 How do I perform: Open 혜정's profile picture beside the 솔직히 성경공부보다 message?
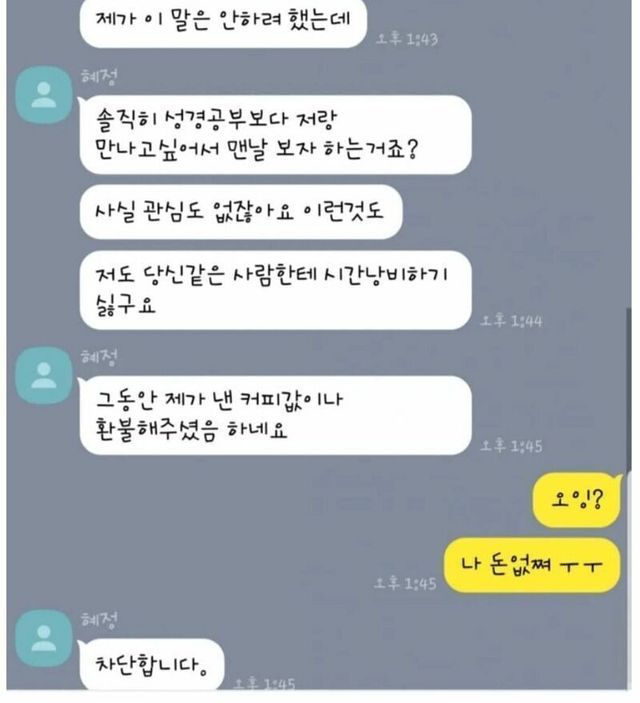point(44,97)
